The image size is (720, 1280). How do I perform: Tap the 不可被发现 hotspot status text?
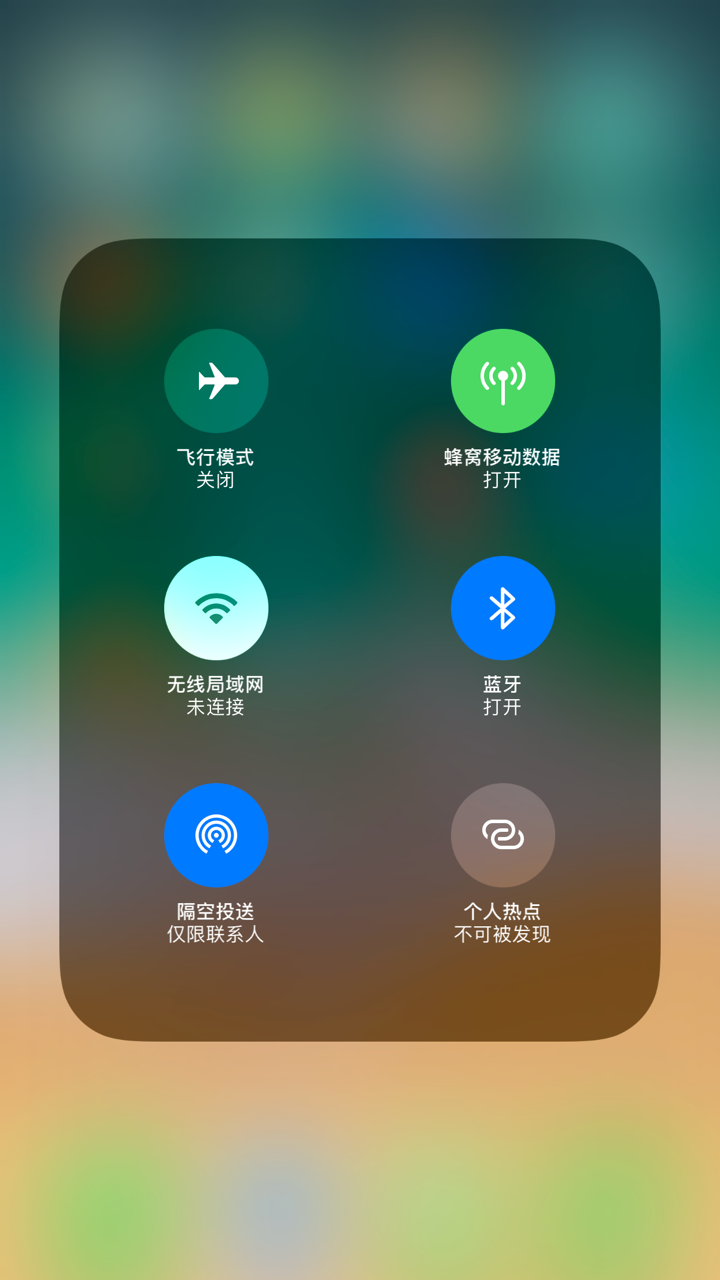pos(503,935)
